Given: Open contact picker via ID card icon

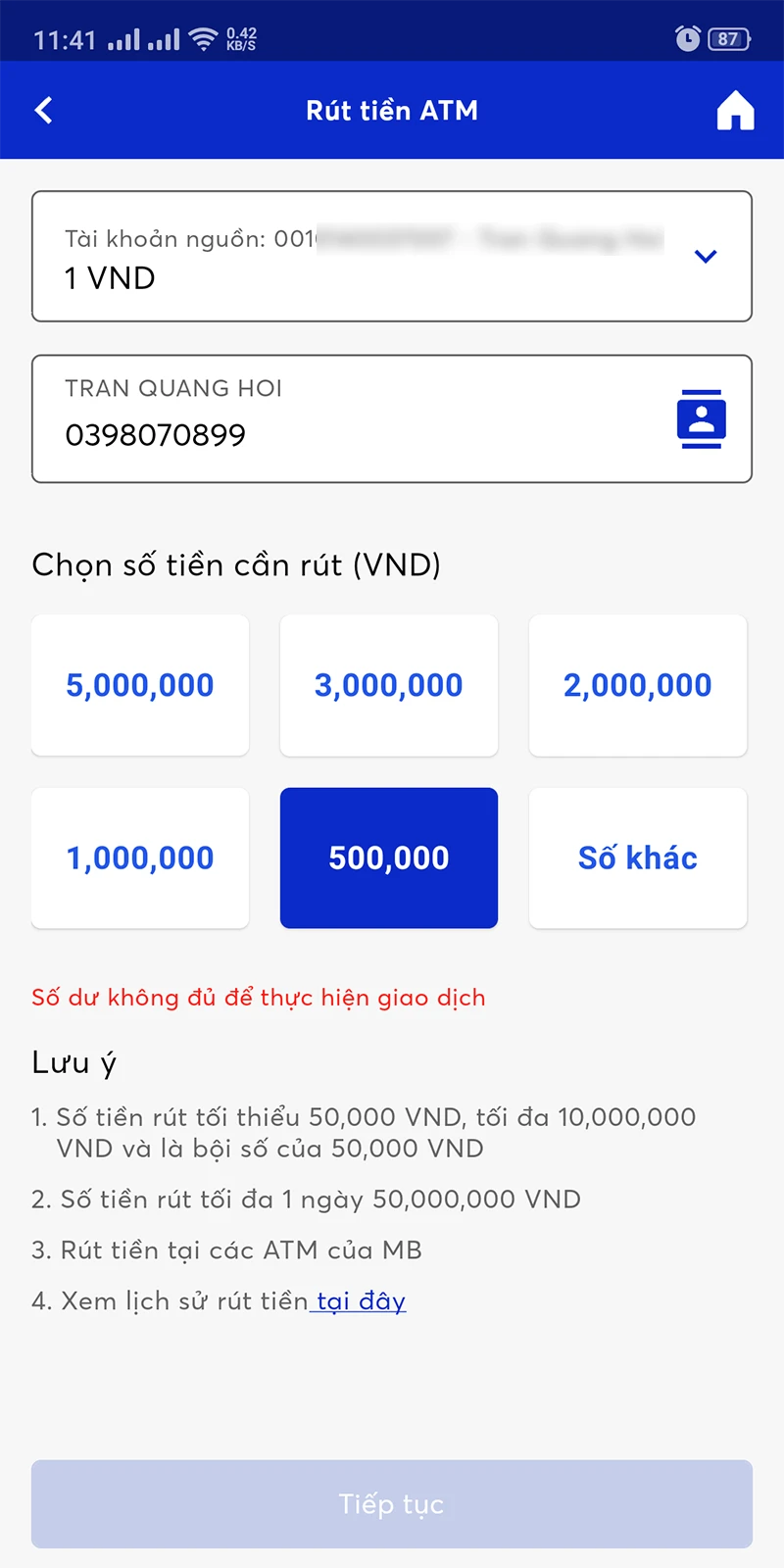Looking at the screenshot, I should (703, 418).
